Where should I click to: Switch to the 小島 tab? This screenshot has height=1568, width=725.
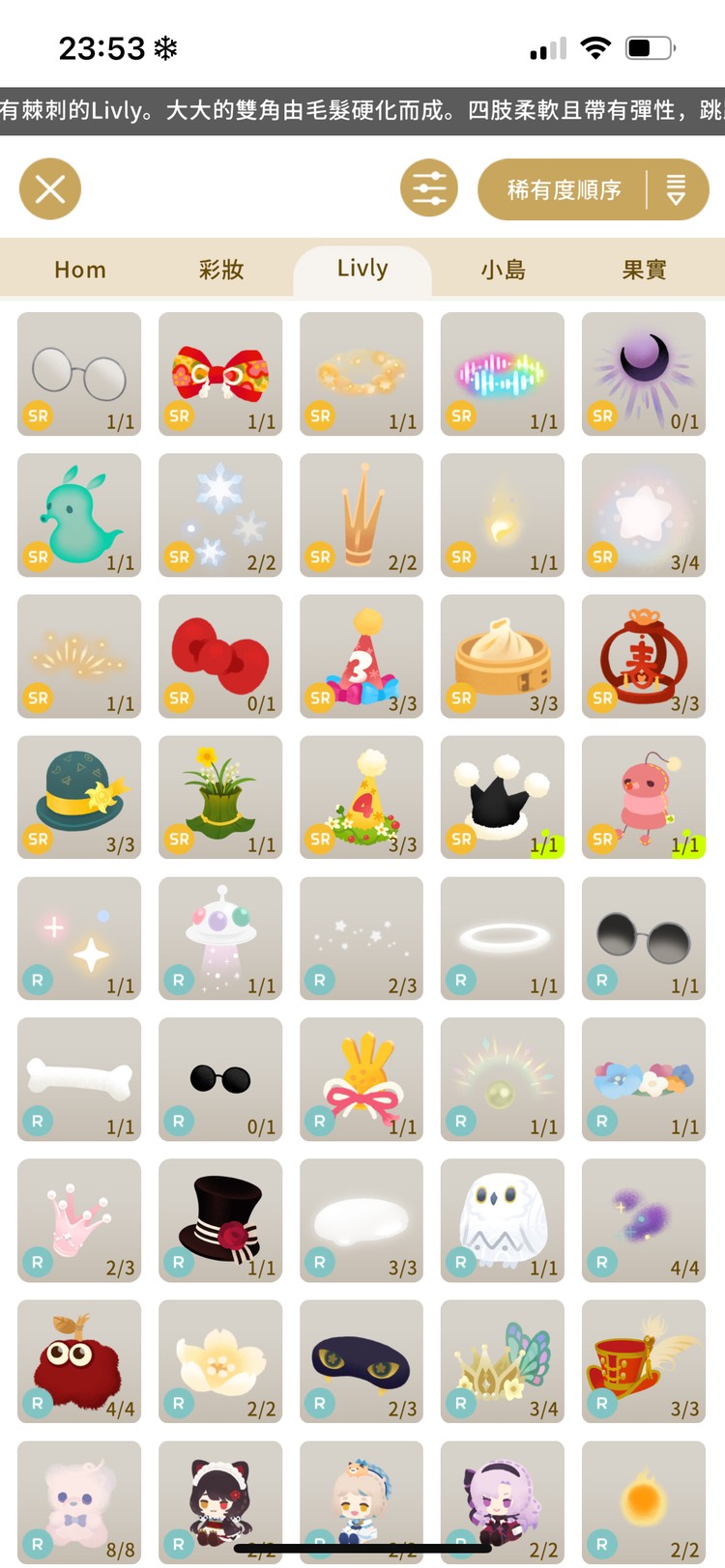[504, 270]
